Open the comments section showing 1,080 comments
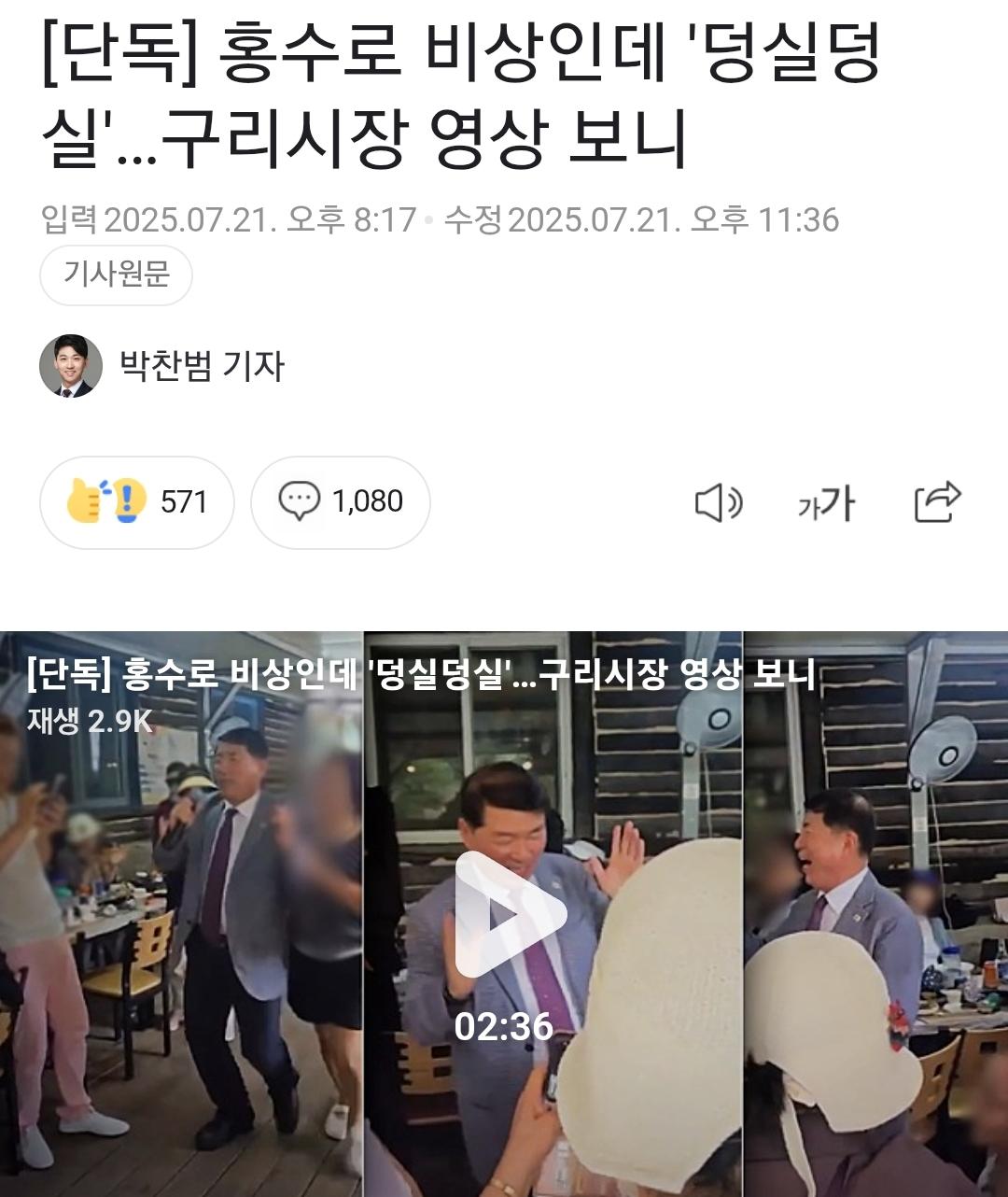1008x1197 pixels. tap(341, 501)
